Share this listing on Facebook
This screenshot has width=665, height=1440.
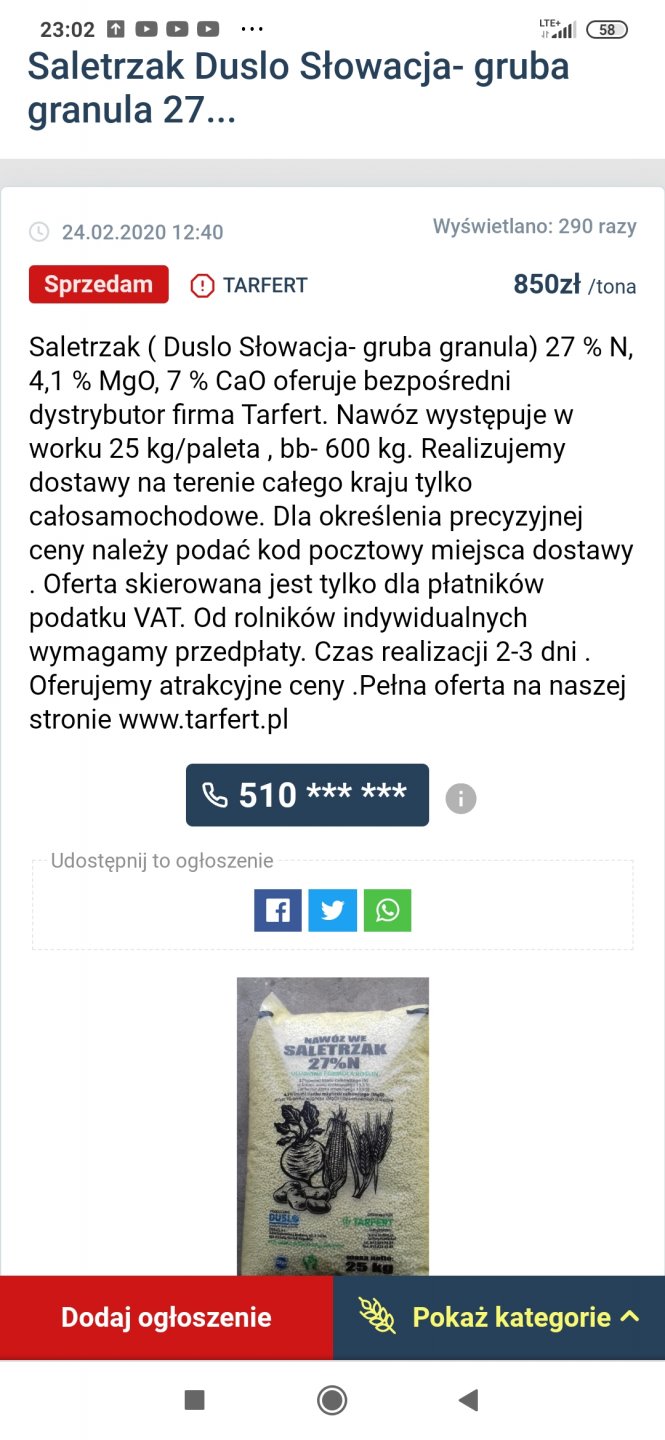(x=278, y=910)
